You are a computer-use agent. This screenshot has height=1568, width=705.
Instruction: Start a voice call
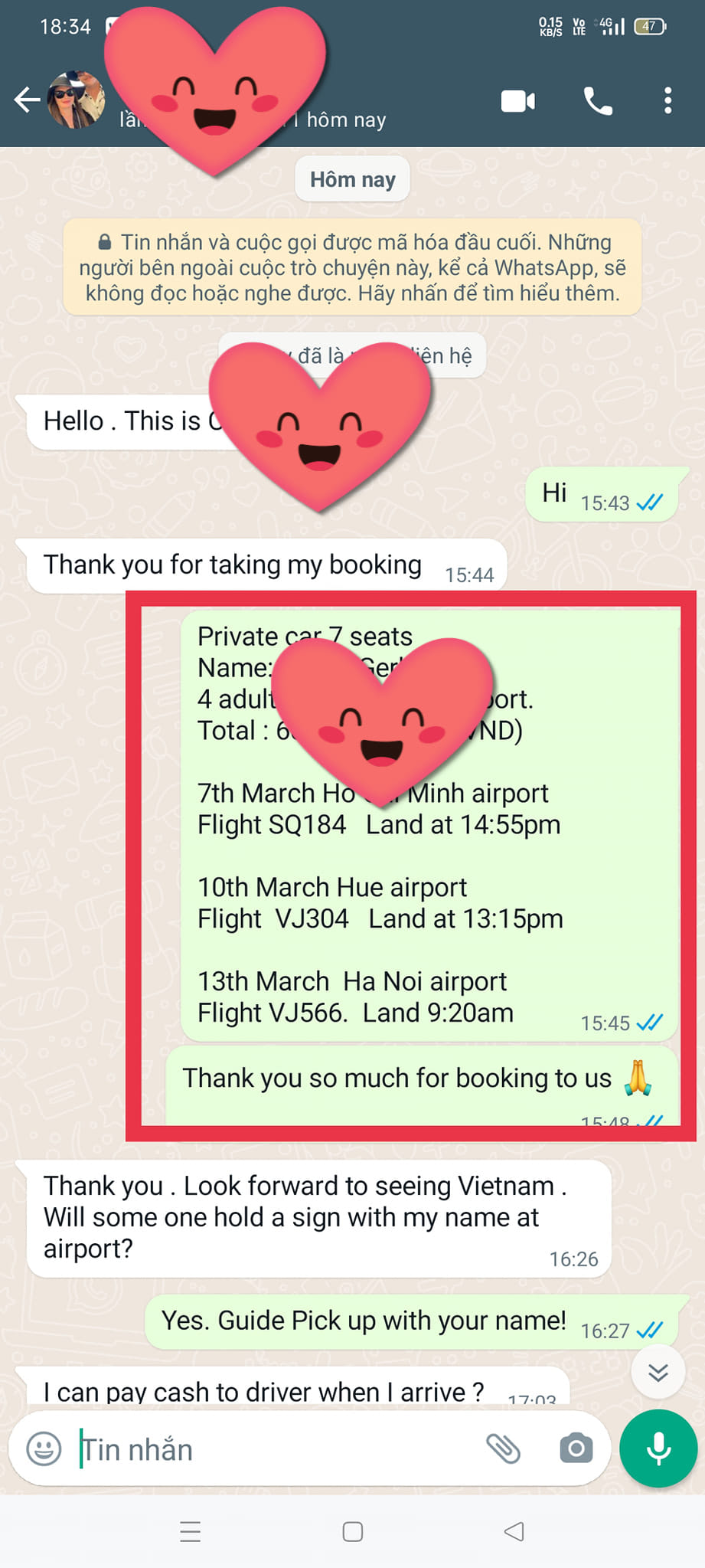point(598,101)
